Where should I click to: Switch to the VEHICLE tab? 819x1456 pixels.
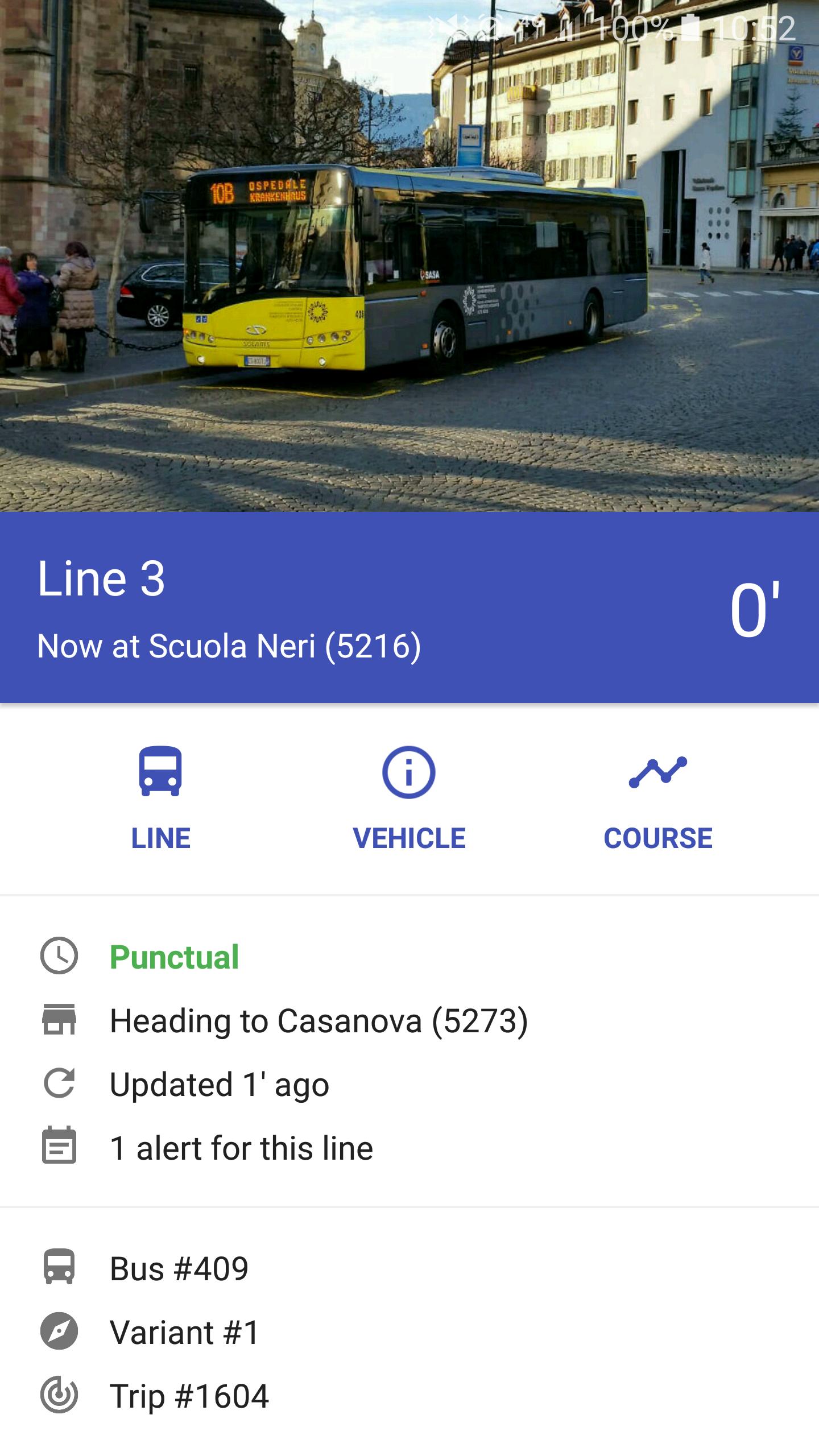(409, 837)
